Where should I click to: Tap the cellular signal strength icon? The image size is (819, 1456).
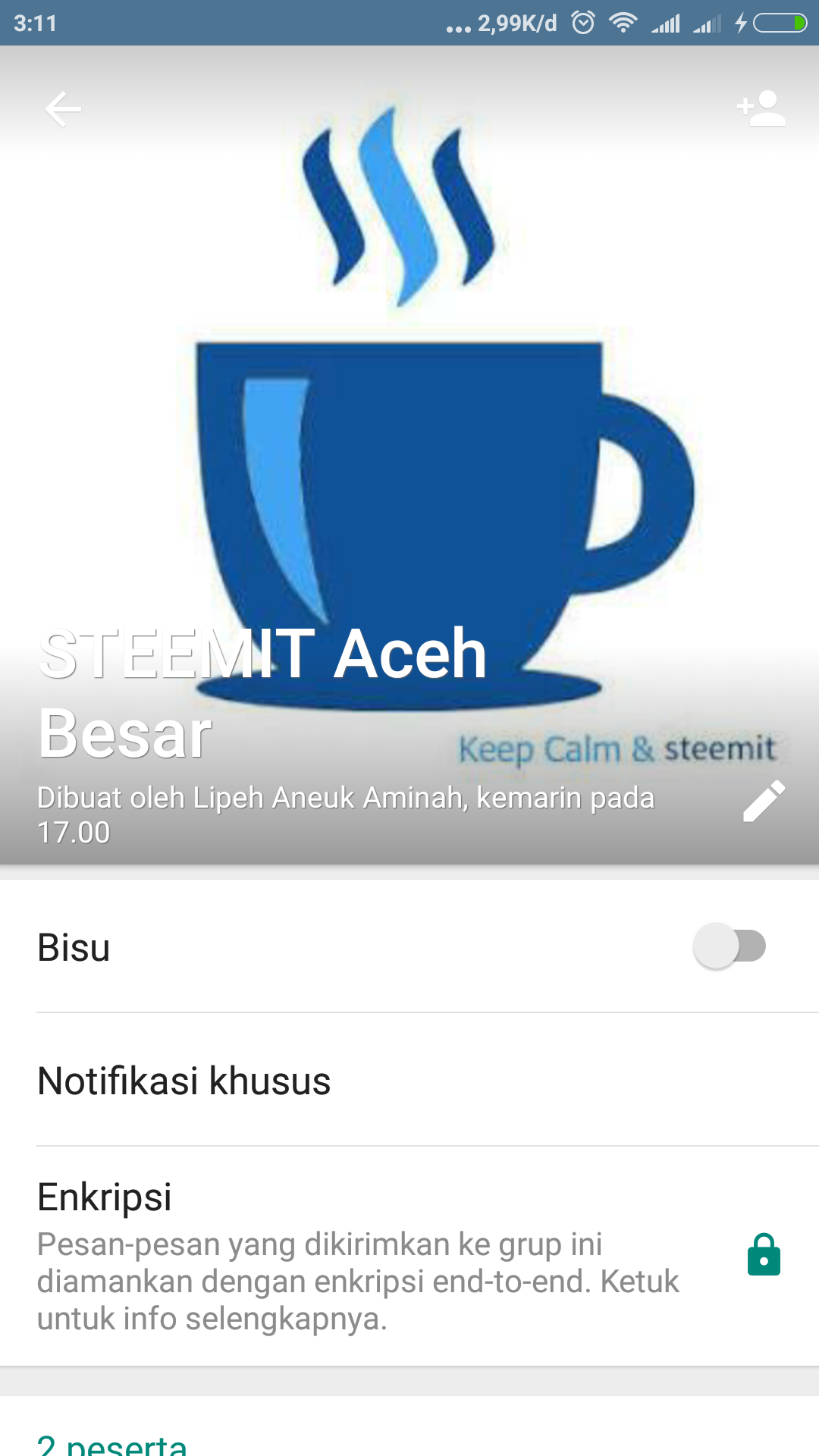[x=666, y=23]
